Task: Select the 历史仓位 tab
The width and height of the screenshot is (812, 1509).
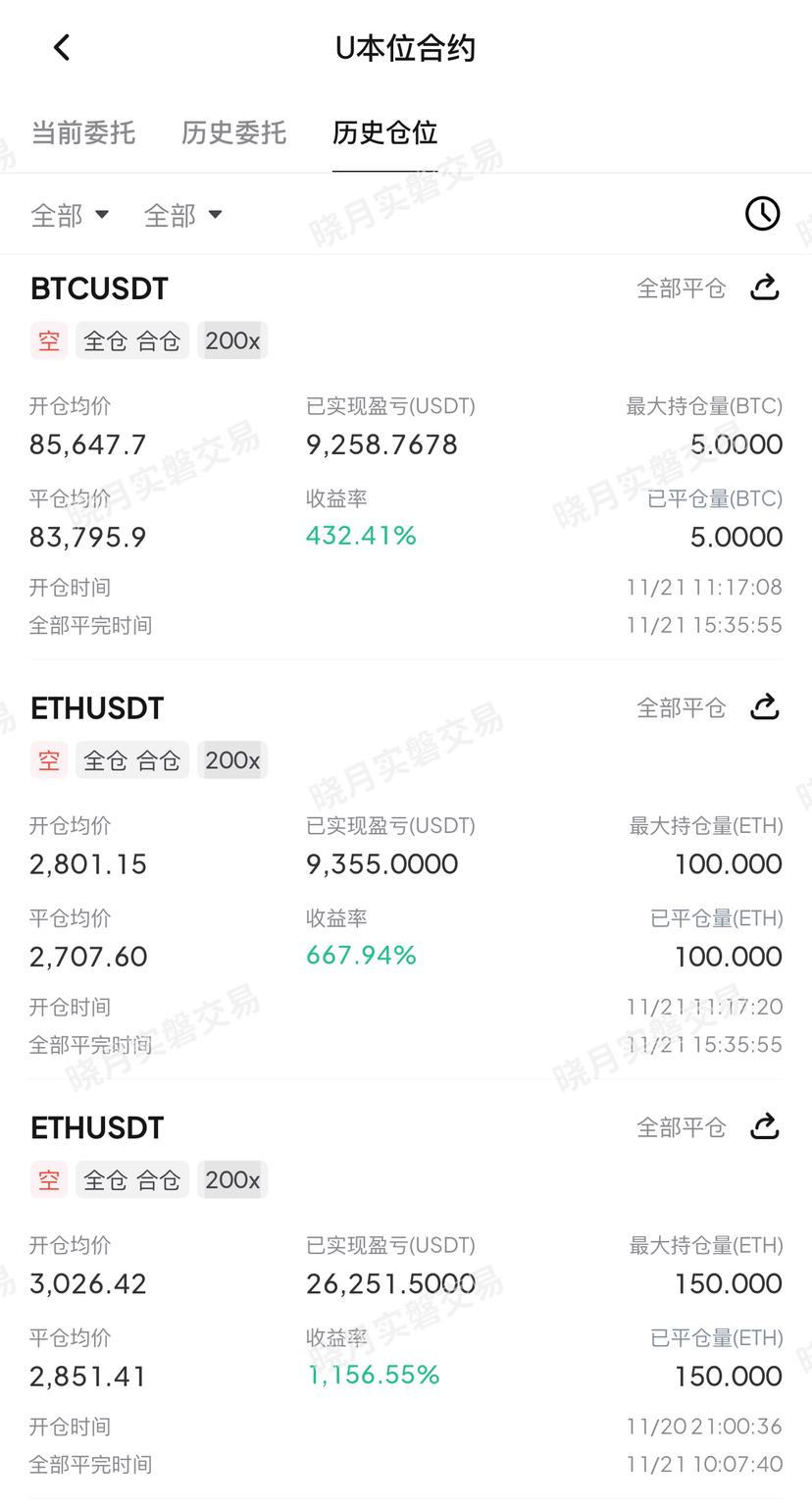Action: coord(384,132)
